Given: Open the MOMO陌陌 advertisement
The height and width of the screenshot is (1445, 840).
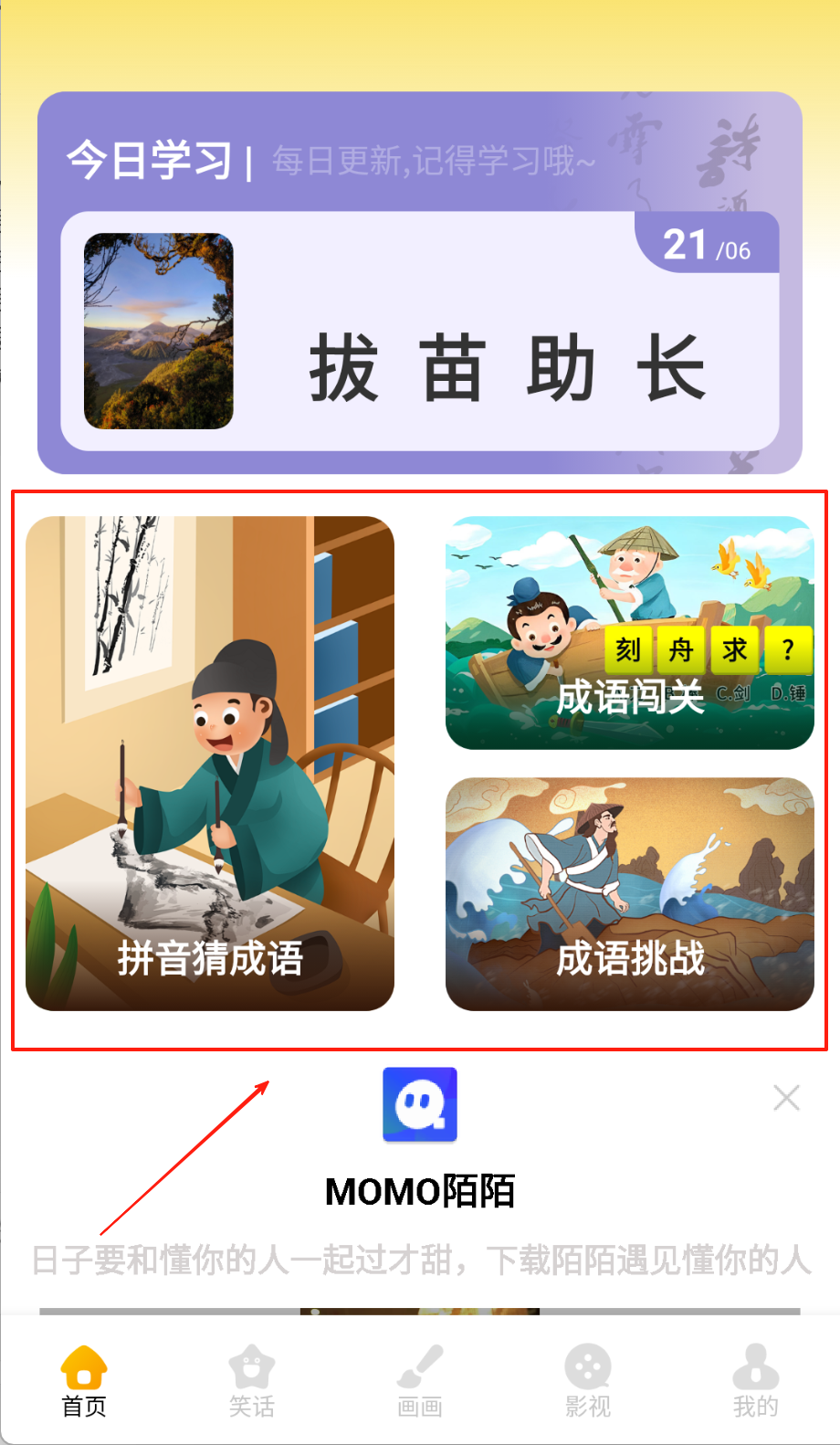Looking at the screenshot, I should pyautogui.click(x=419, y=1189).
